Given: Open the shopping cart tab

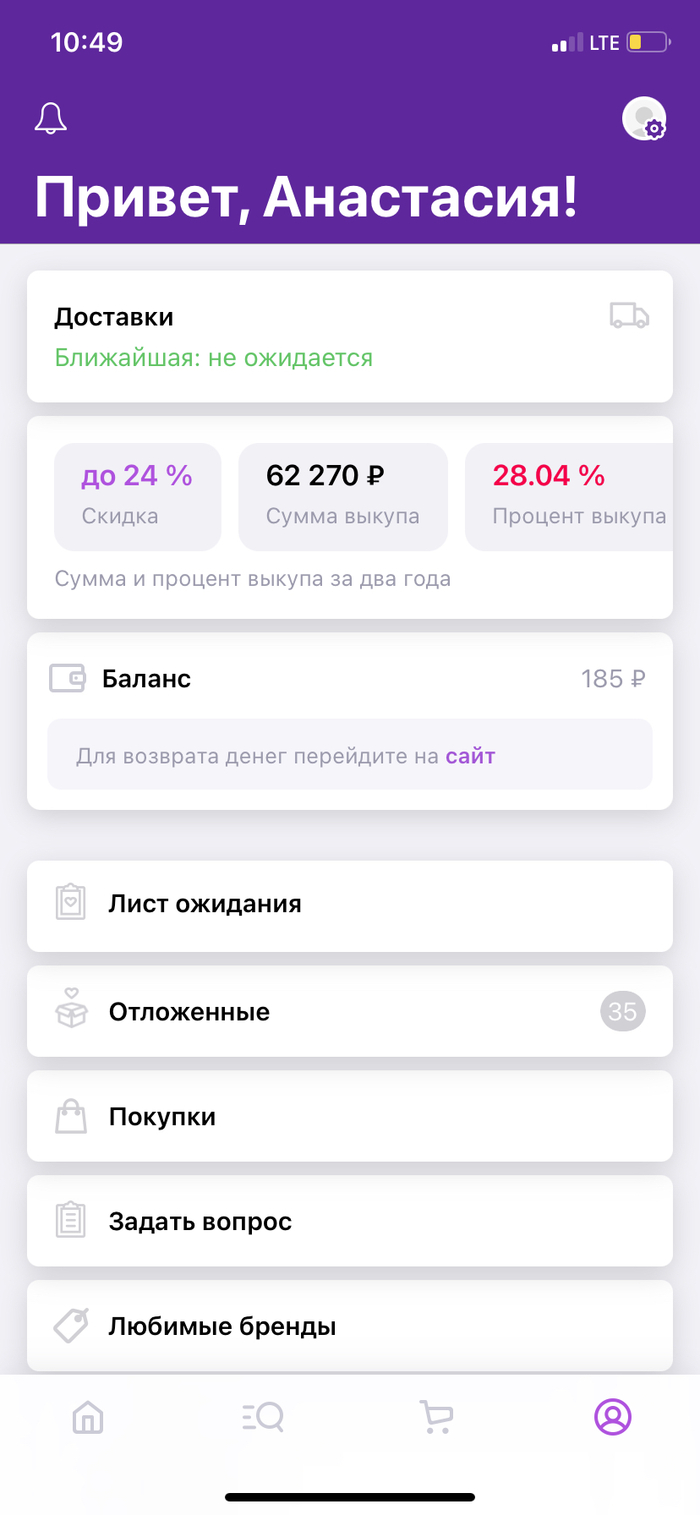Looking at the screenshot, I should coord(436,1417).
